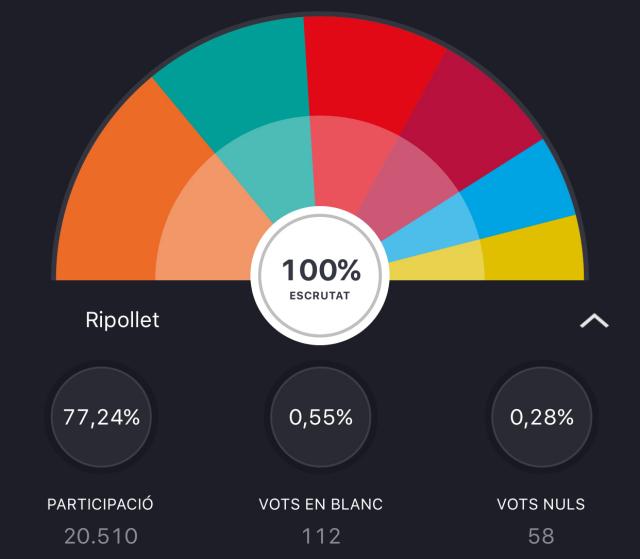Collapse the Ripollet details panel with the chevron
Image resolution: width=640 pixels, height=559 pixels.
594,320
